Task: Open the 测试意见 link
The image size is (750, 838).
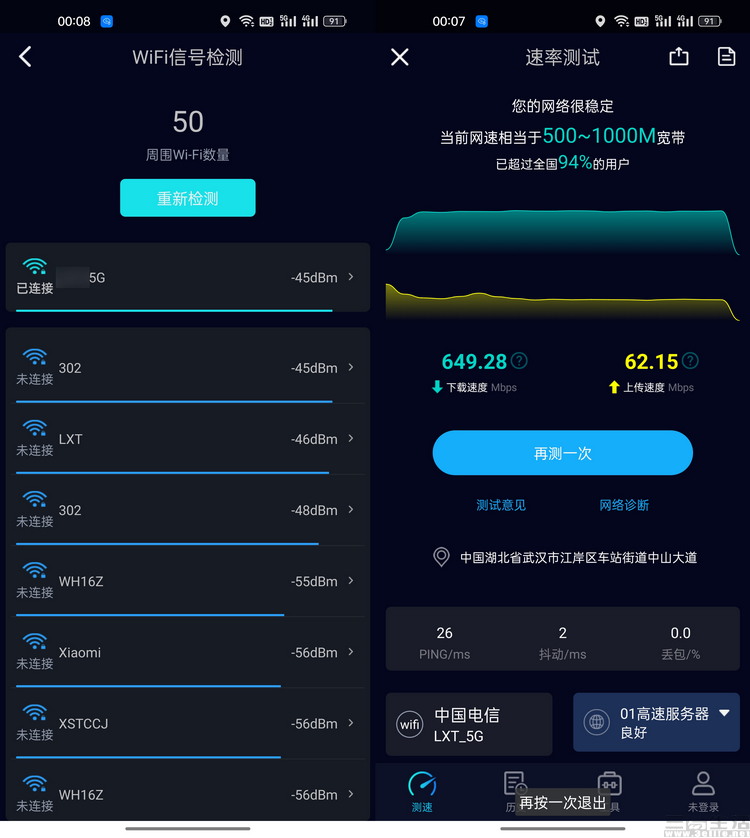Action: pos(501,505)
